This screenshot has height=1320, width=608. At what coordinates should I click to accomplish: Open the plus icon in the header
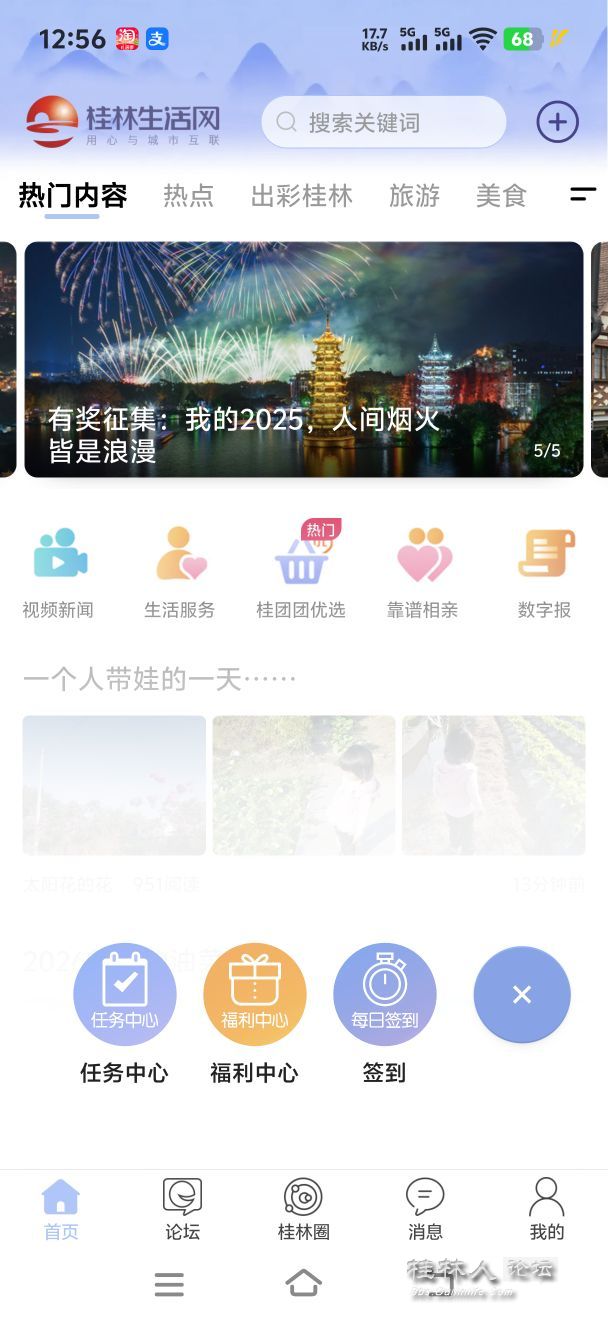tap(557, 123)
